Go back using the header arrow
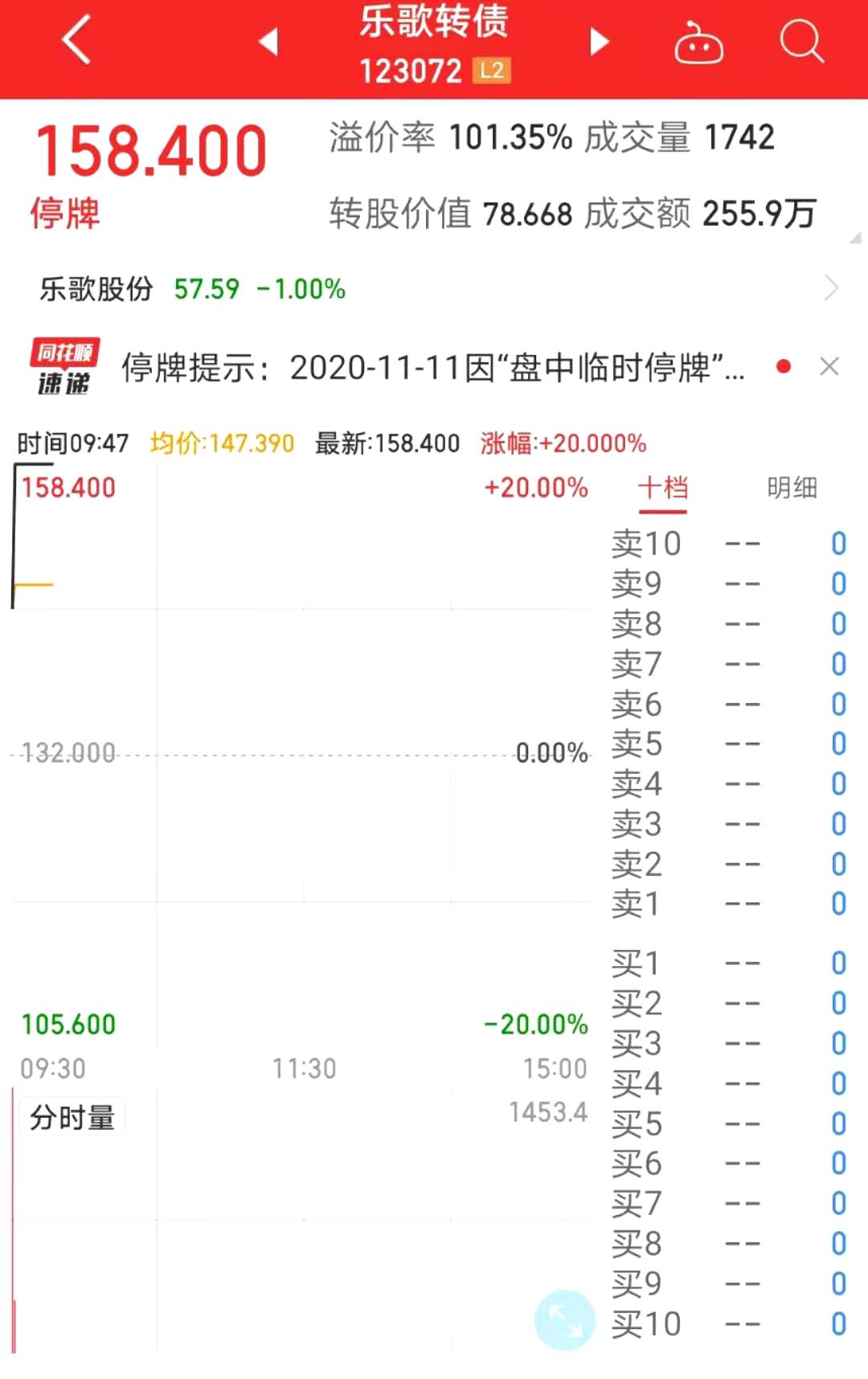Image resolution: width=868 pixels, height=1379 pixels. click(x=76, y=40)
